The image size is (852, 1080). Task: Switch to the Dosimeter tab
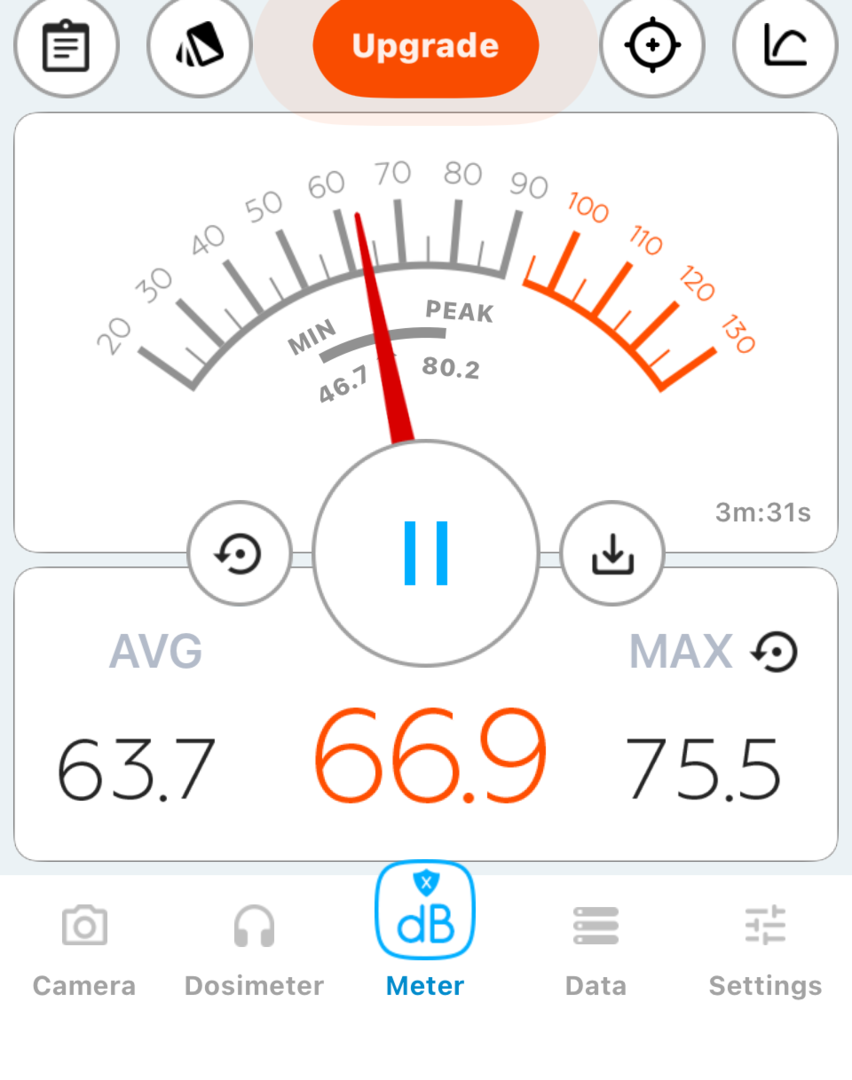tap(254, 950)
